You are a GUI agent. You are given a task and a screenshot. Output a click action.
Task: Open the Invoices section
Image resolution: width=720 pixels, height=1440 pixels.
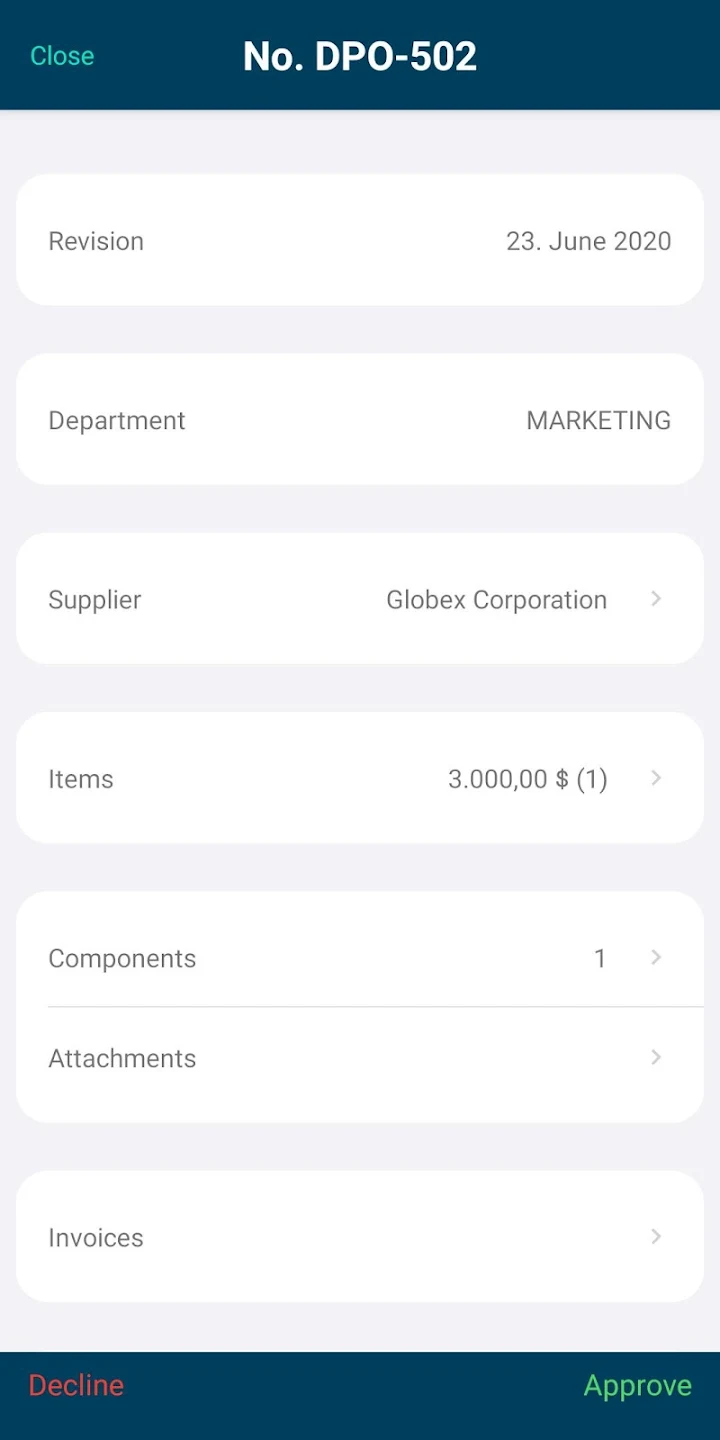coord(360,1237)
